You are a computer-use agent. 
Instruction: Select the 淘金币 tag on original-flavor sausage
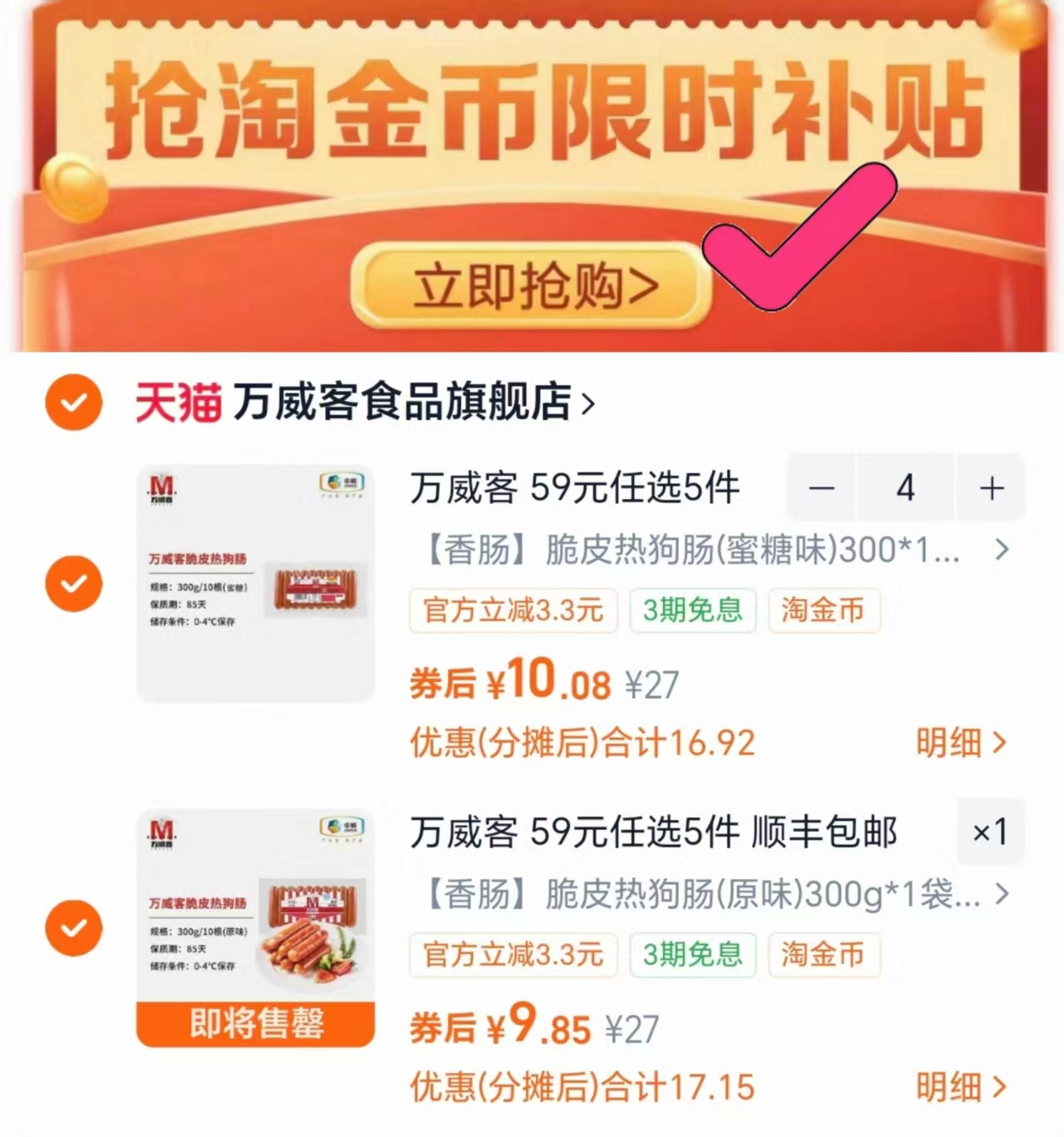pos(823,956)
